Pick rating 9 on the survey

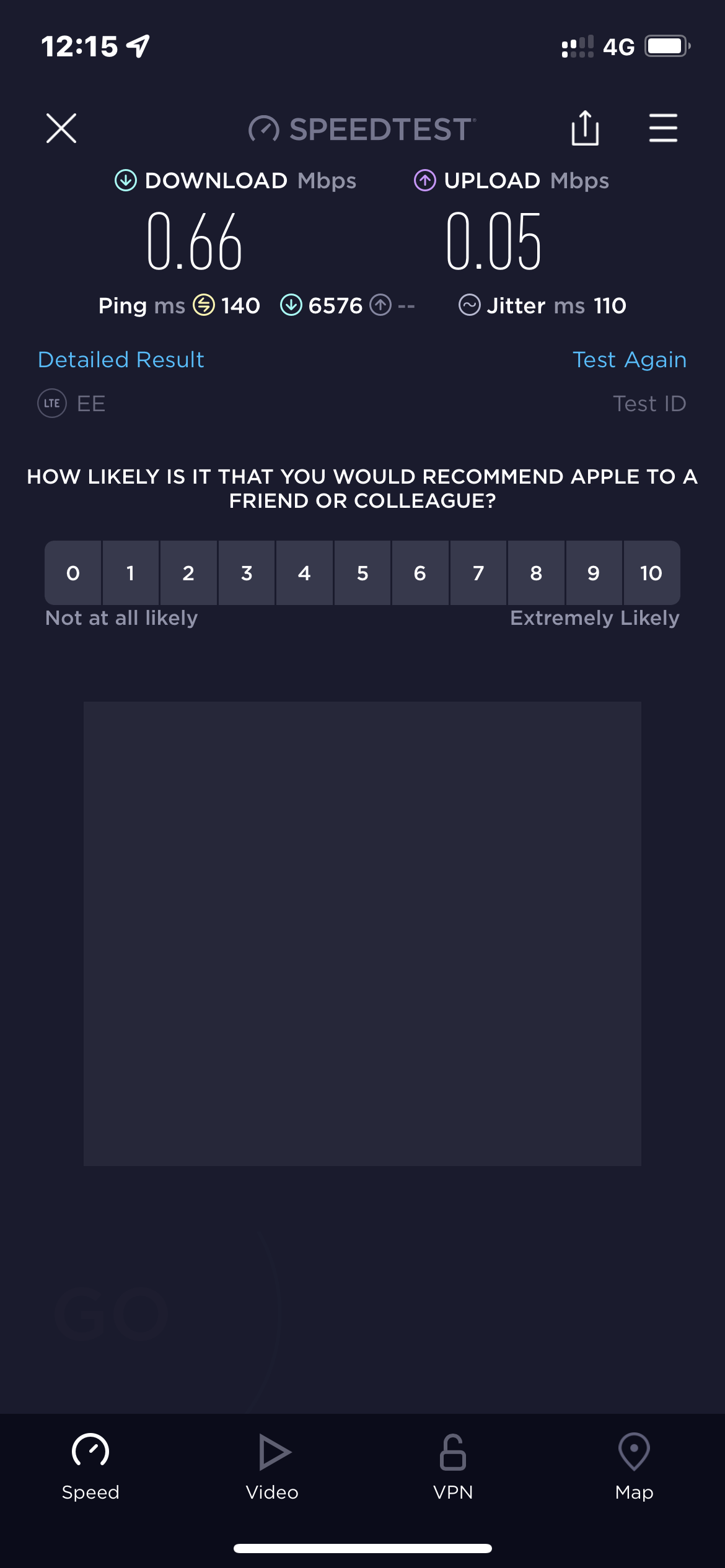594,573
